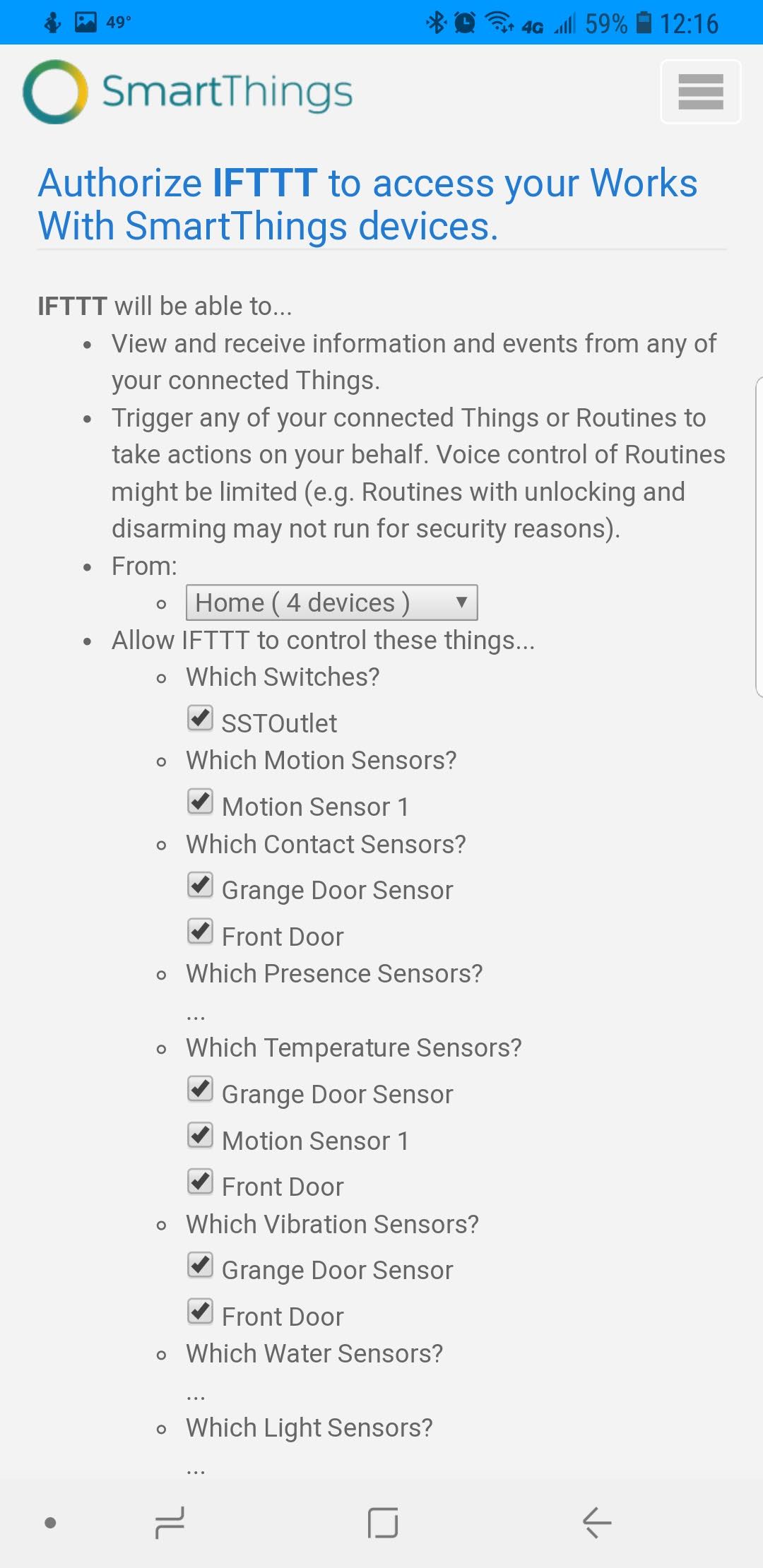Uncheck SSTOutlet under Which Switches
This screenshot has height=1568, width=763.
201,718
